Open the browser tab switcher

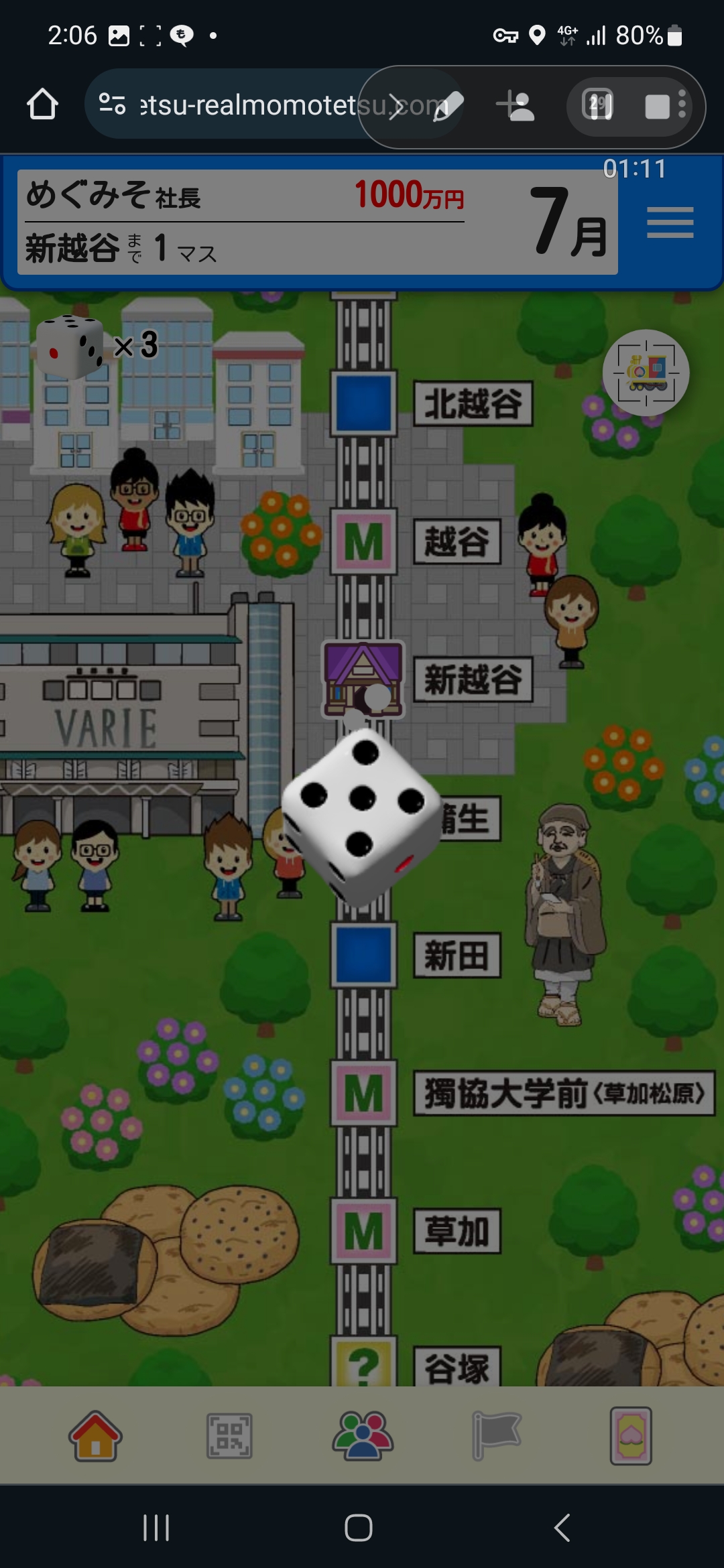click(598, 105)
